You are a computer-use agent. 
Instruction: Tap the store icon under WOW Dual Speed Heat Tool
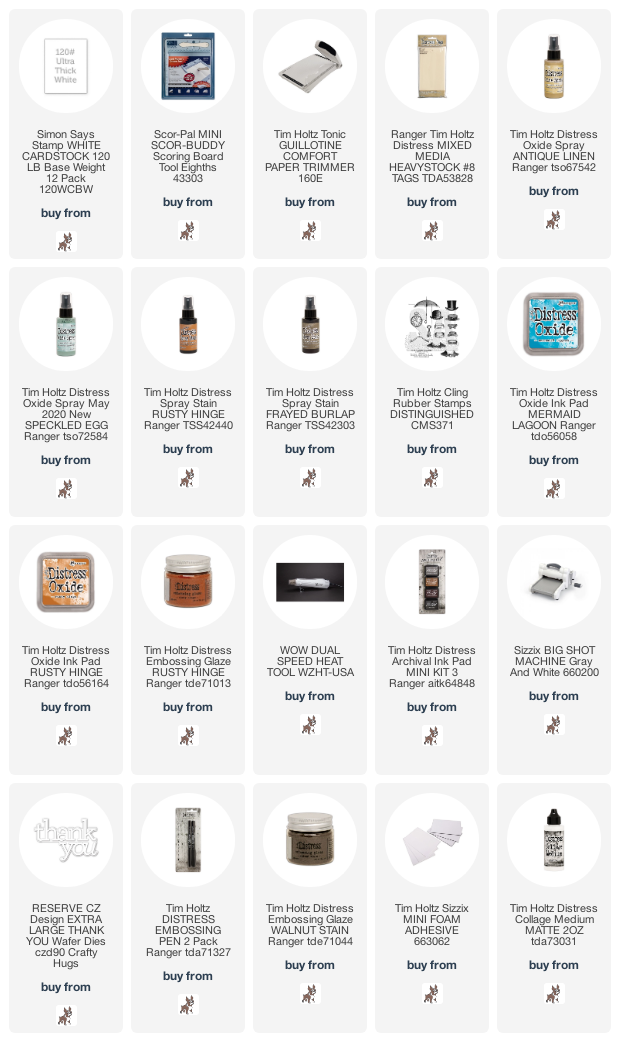click(310, 725)
